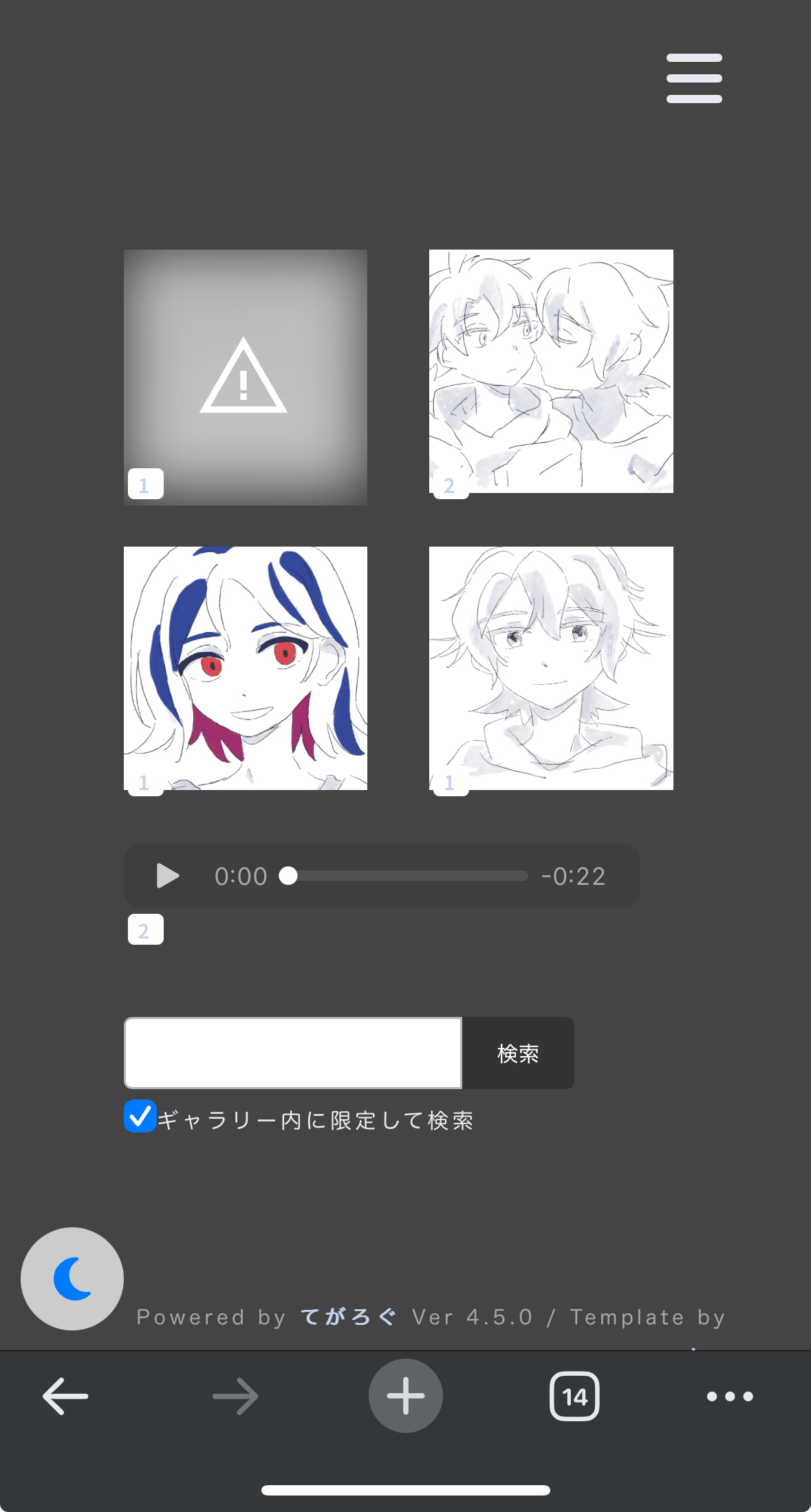This screenshot has width=811, height=1512.
Task: Focus the gallery search text field
Action: [293, 1053]
